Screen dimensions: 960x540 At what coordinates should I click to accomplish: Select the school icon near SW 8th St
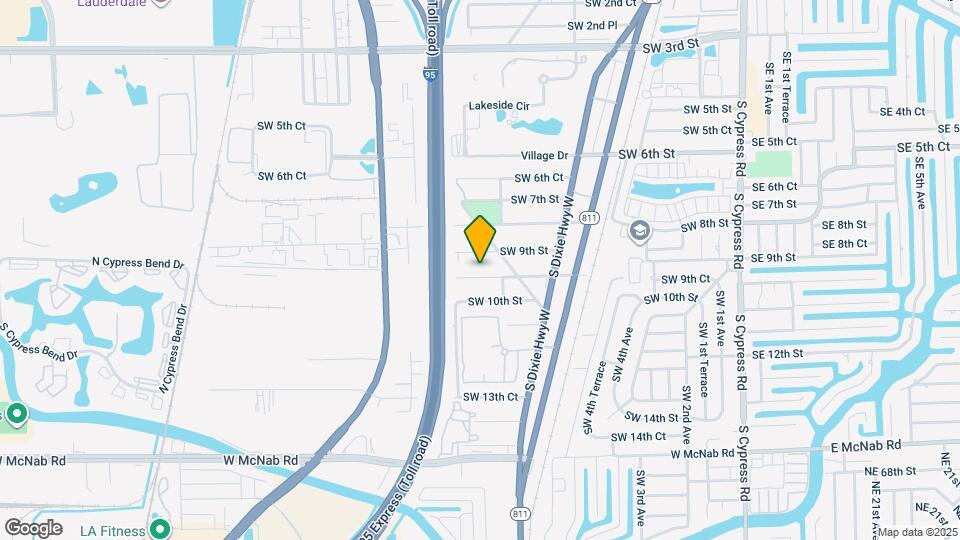(x=638, y=232)
